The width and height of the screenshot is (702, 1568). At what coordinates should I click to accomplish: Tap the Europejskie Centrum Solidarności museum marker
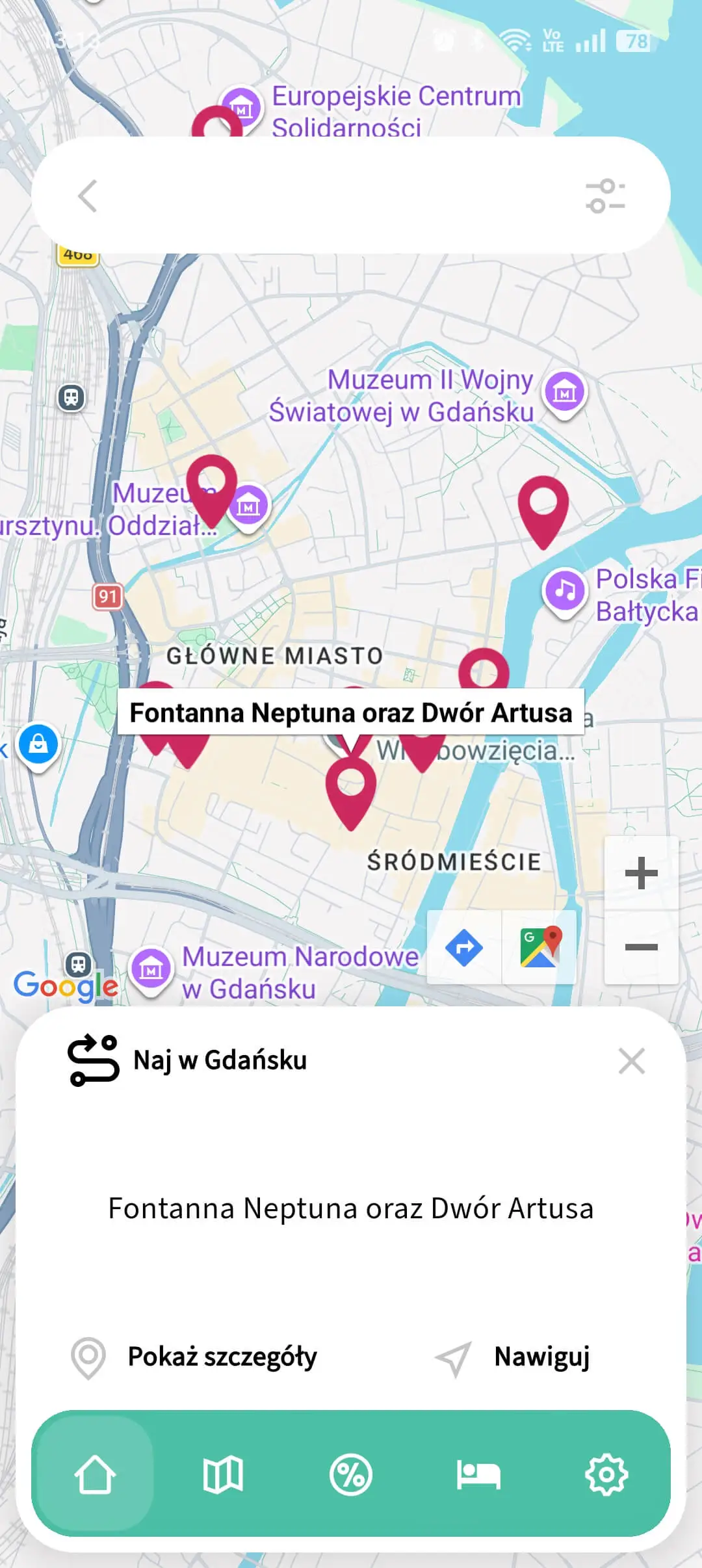241,107
